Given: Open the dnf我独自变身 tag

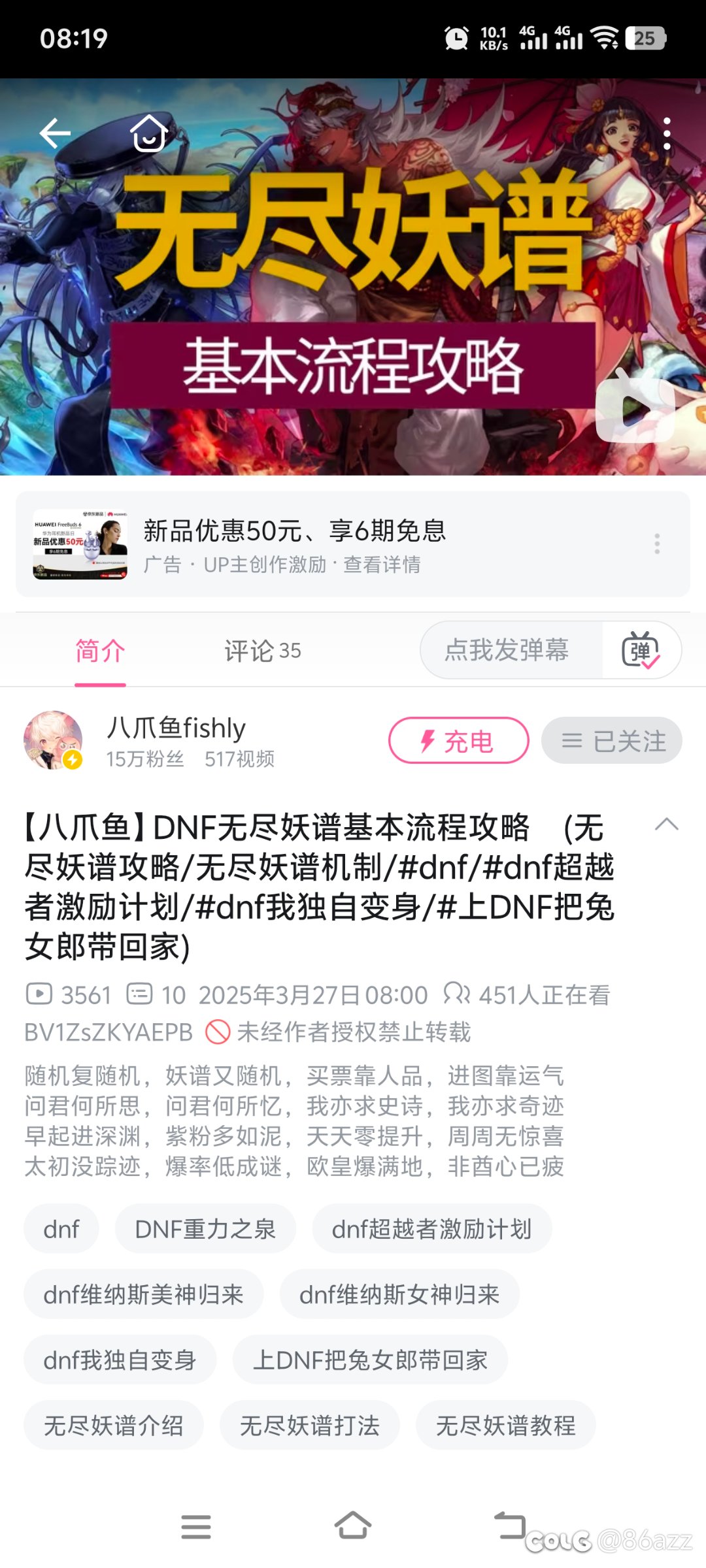Looking at the screenshot, I should (120, 1360).
